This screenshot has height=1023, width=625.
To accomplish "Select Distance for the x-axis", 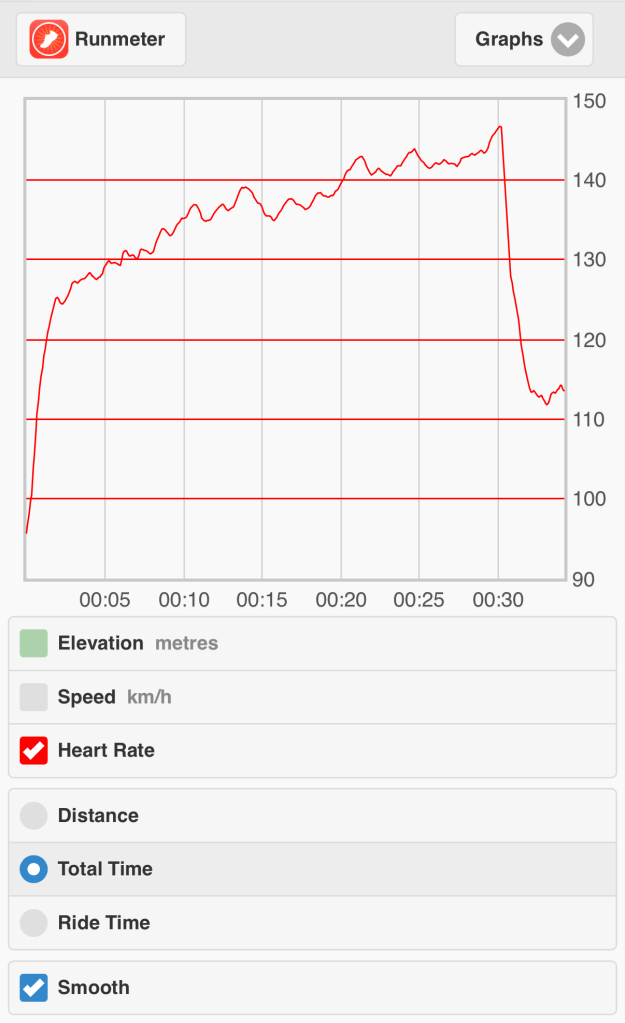I will [34, 816].
